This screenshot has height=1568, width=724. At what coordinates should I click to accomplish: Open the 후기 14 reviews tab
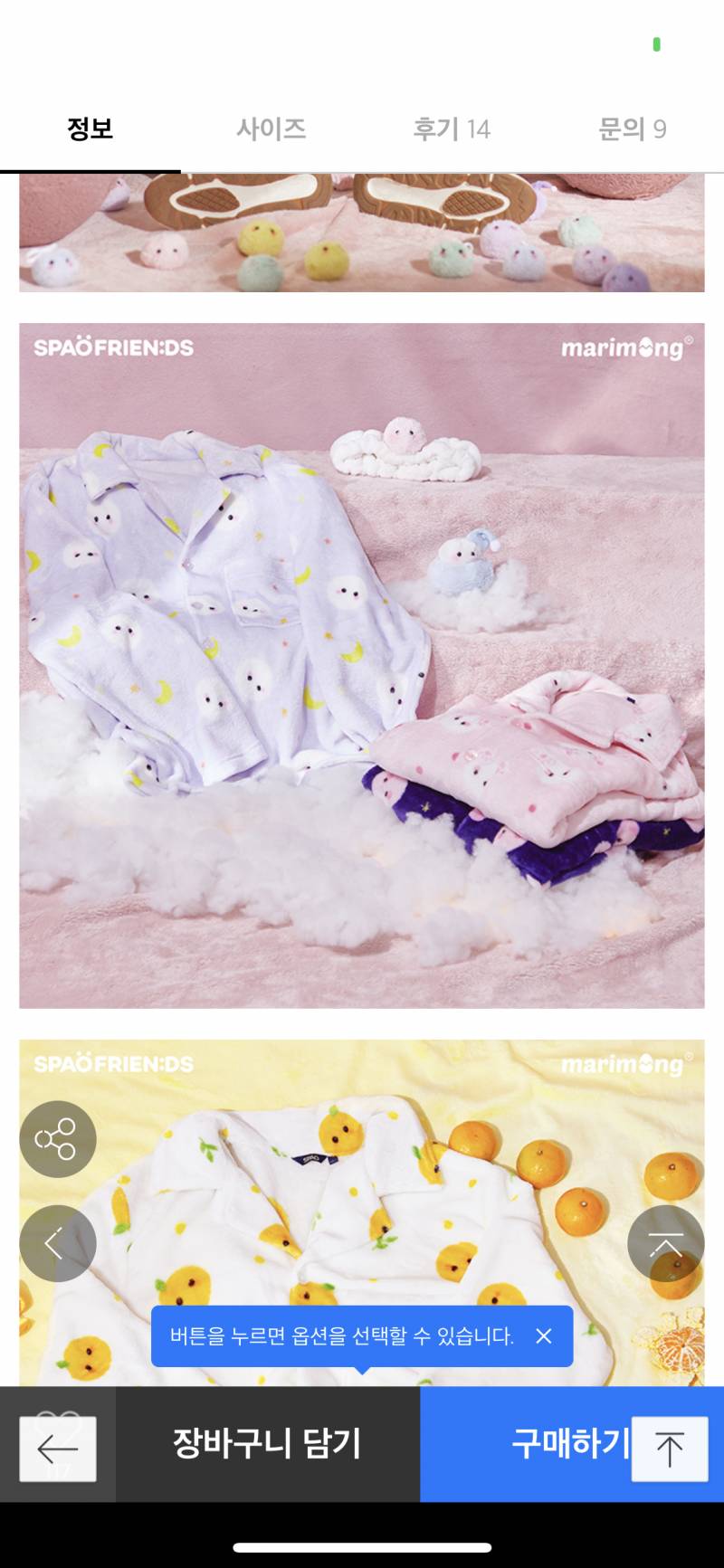tap(452, 129)
